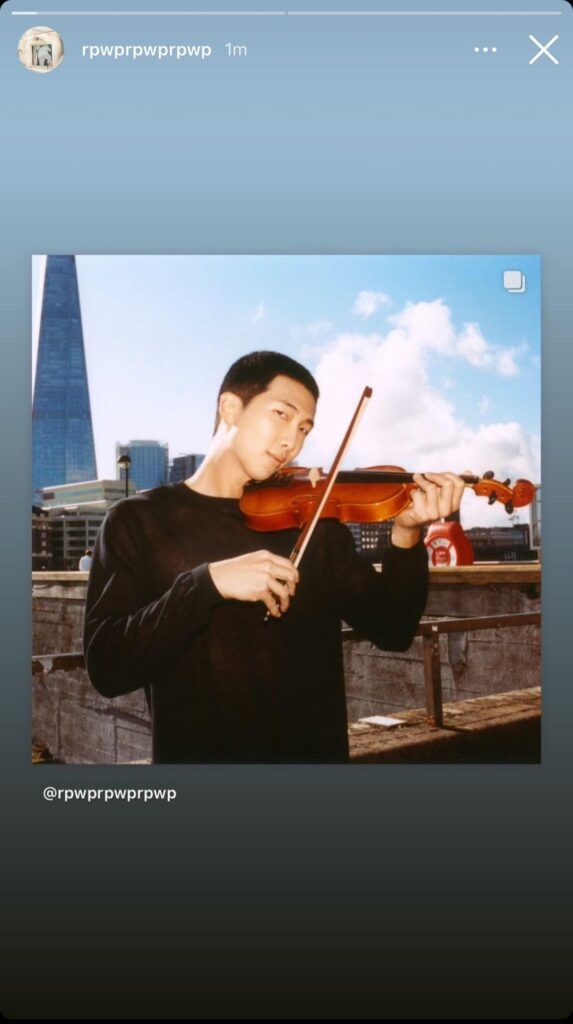573x1024 pixels.
Task: Open the shared violin post
Action: point(286,509)
